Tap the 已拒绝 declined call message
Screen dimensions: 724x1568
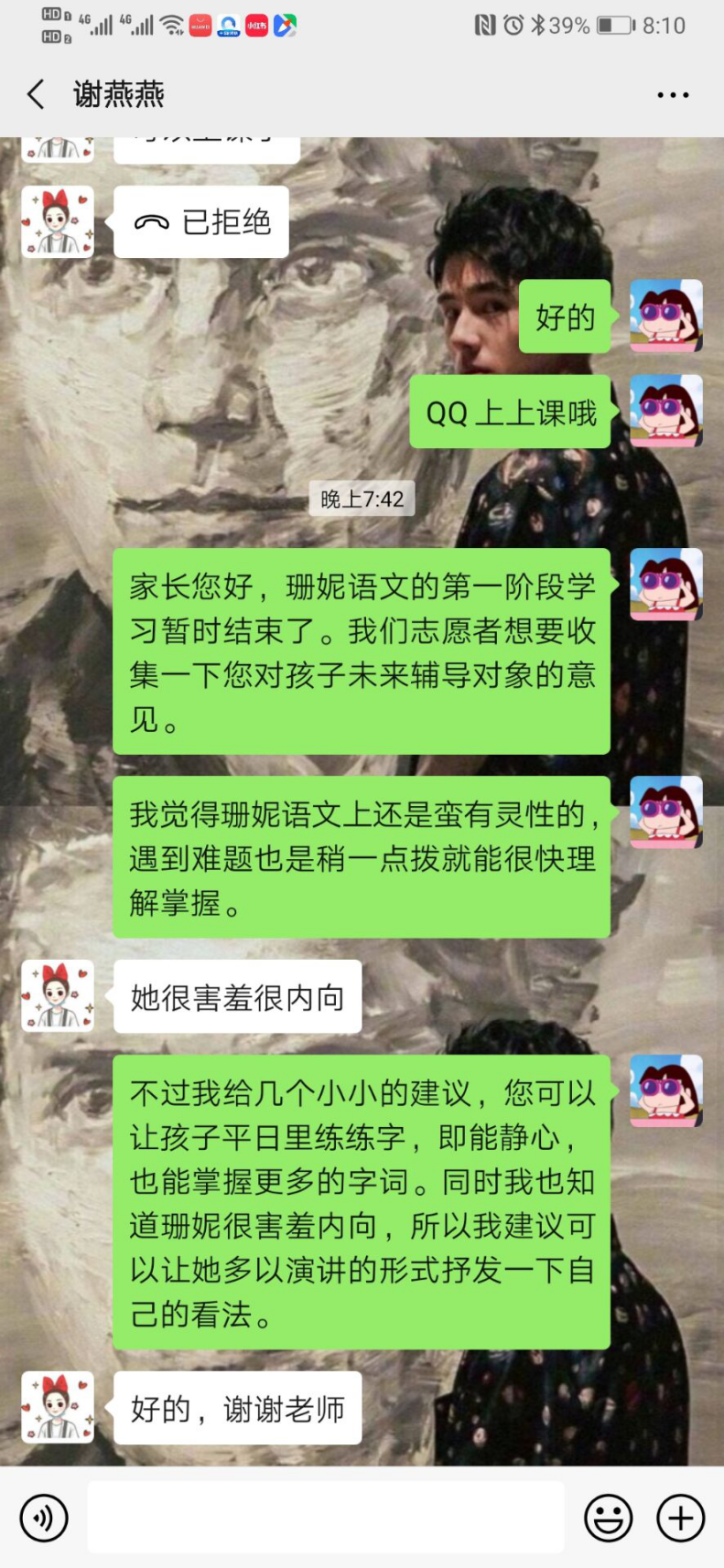[201, 222]
